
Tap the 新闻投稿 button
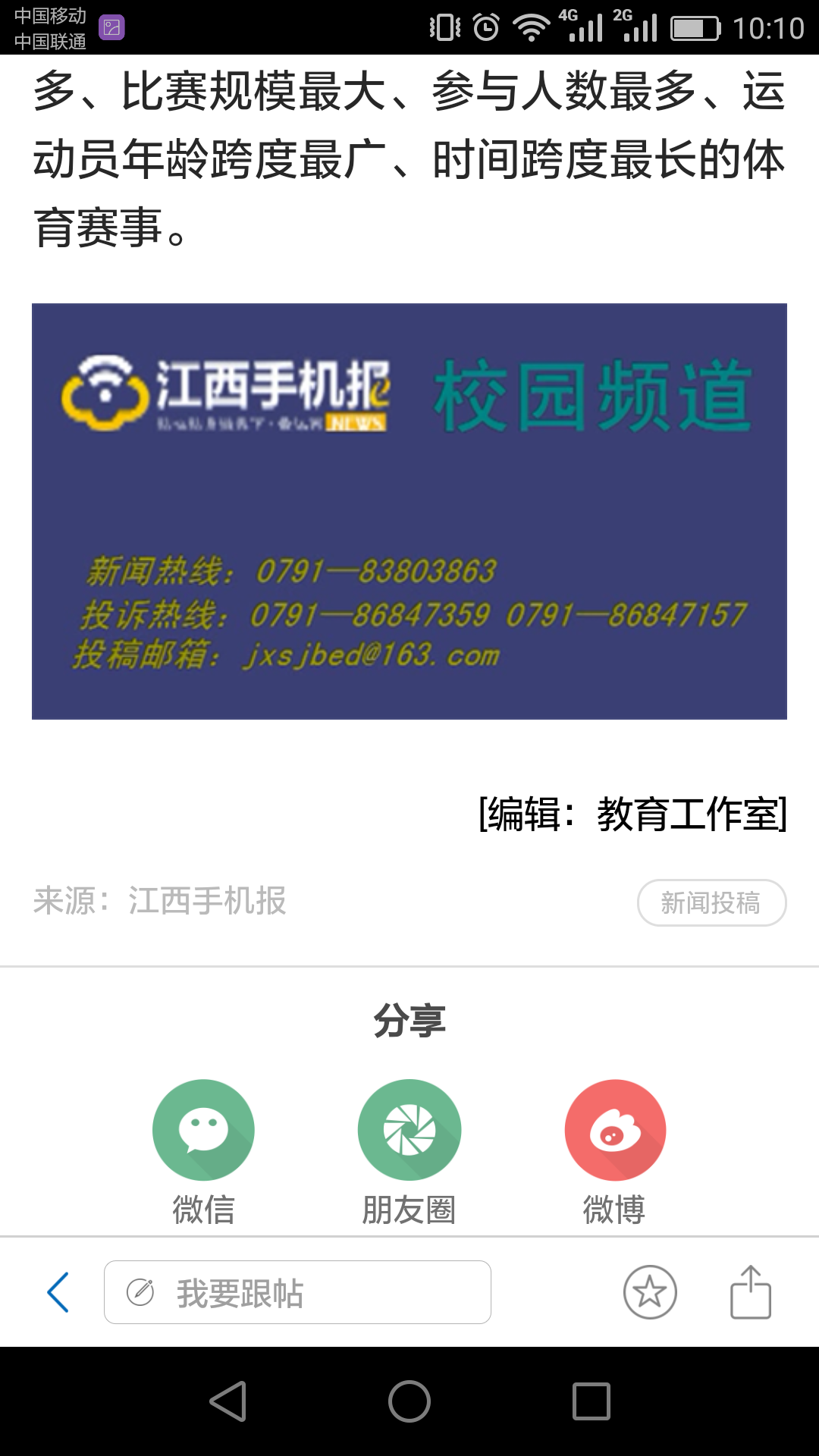click(x=711, y=902)
